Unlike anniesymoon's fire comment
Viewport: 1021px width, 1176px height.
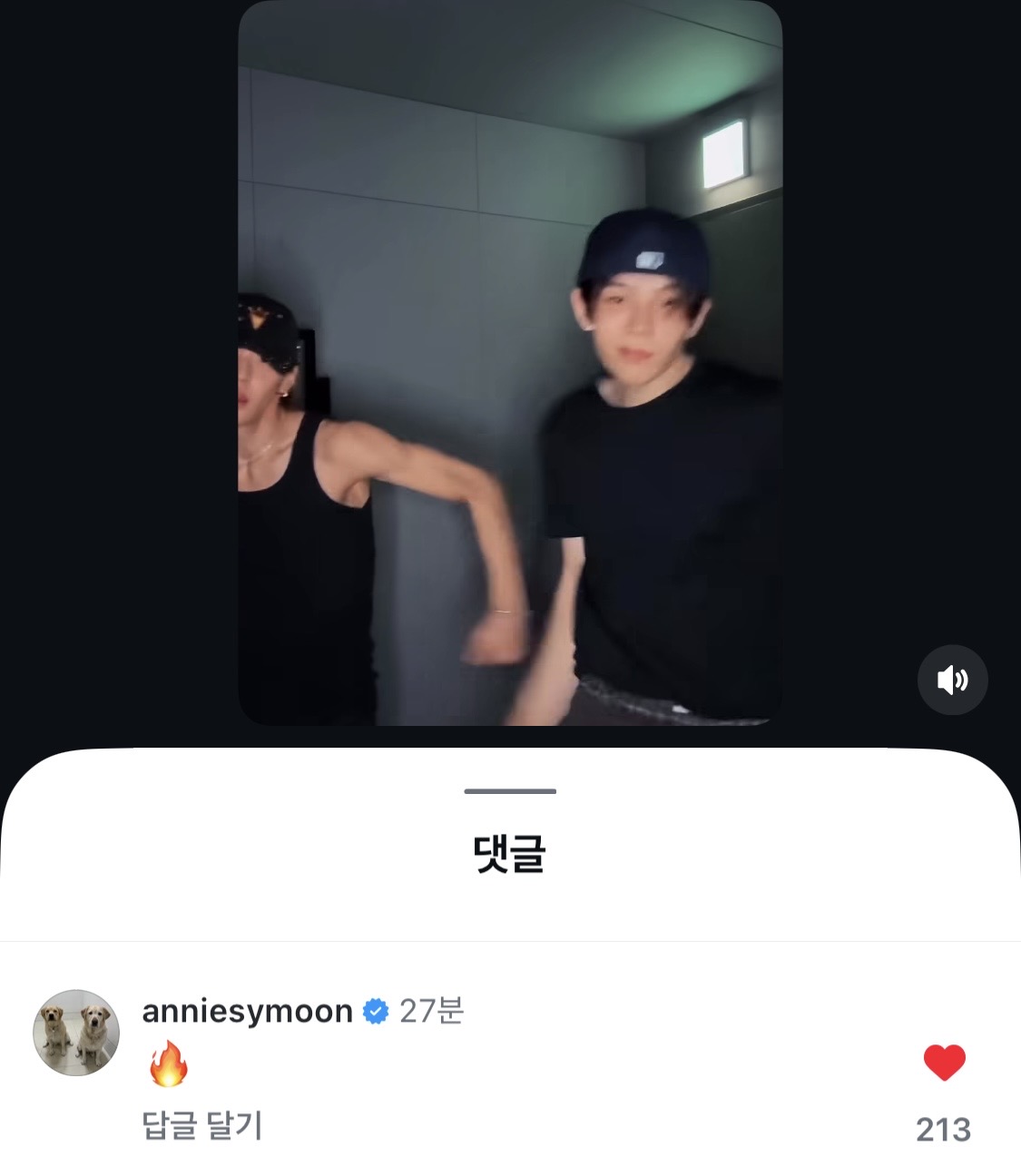[x=944, y=1063]
